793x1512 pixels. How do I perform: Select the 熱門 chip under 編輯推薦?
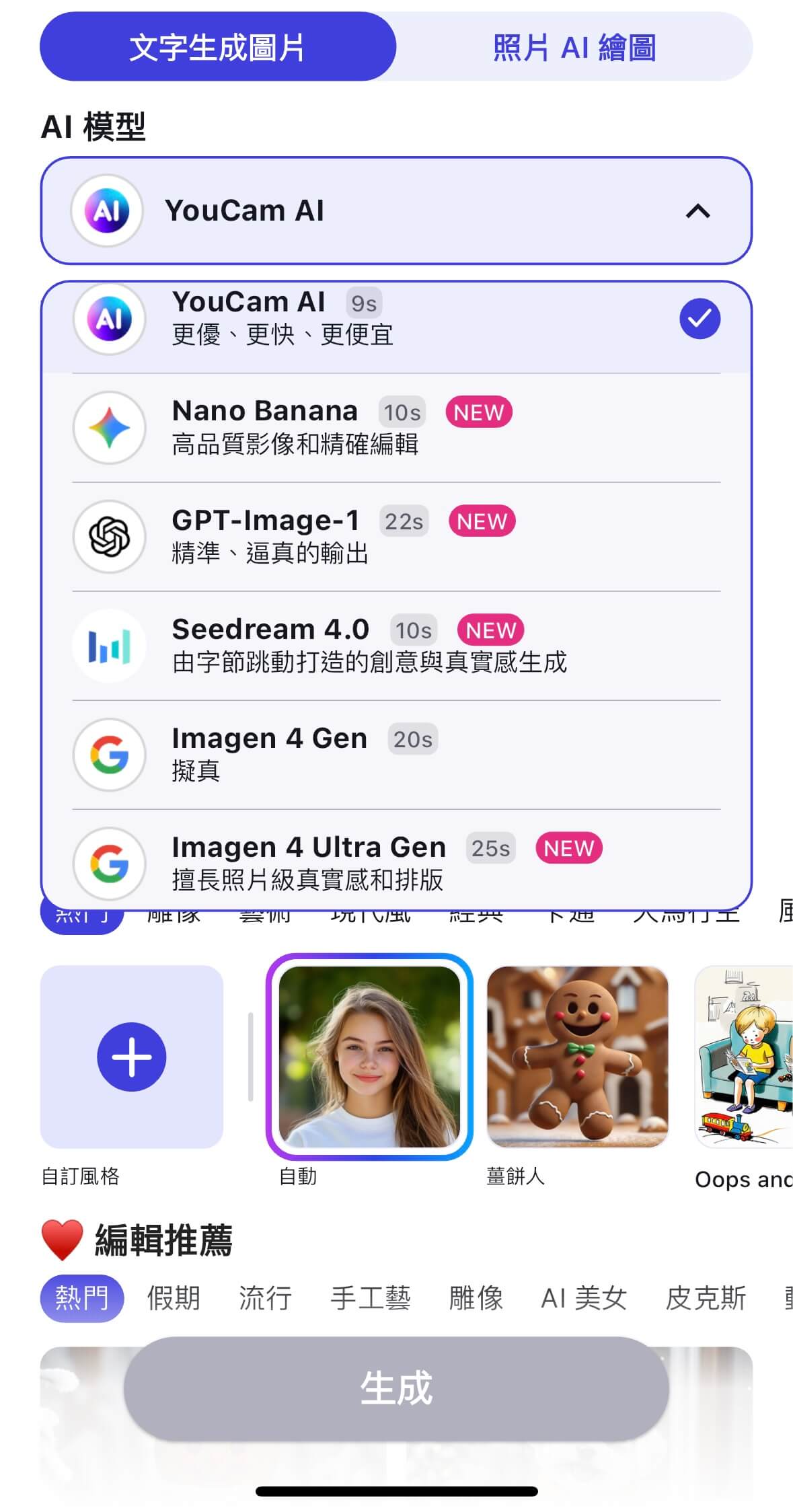pyautogui.click(x=82, y=1298)
